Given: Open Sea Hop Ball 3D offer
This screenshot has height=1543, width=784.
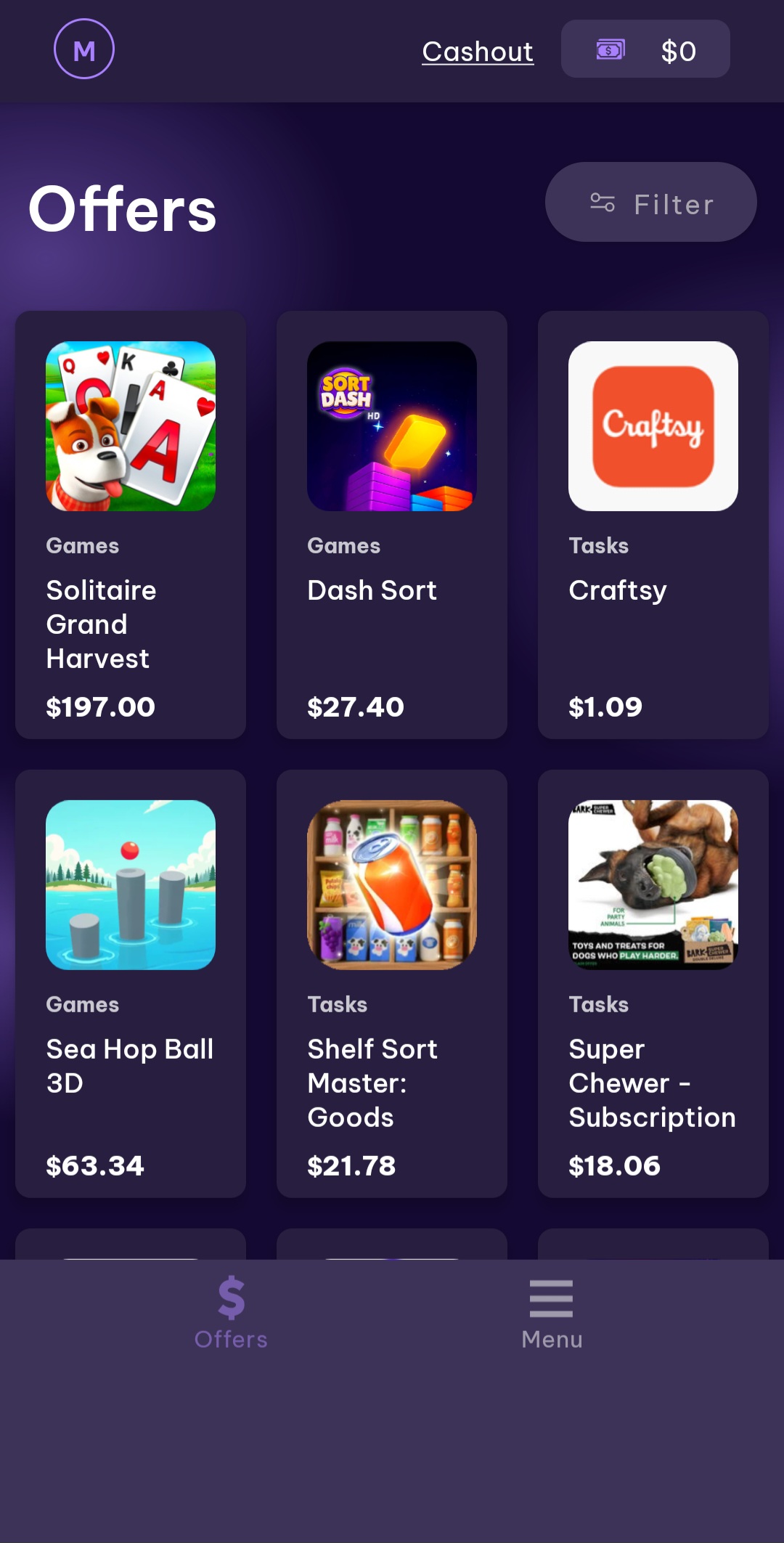Looking at the screenshot, I should pyautogui.click(x=131, y=983).
